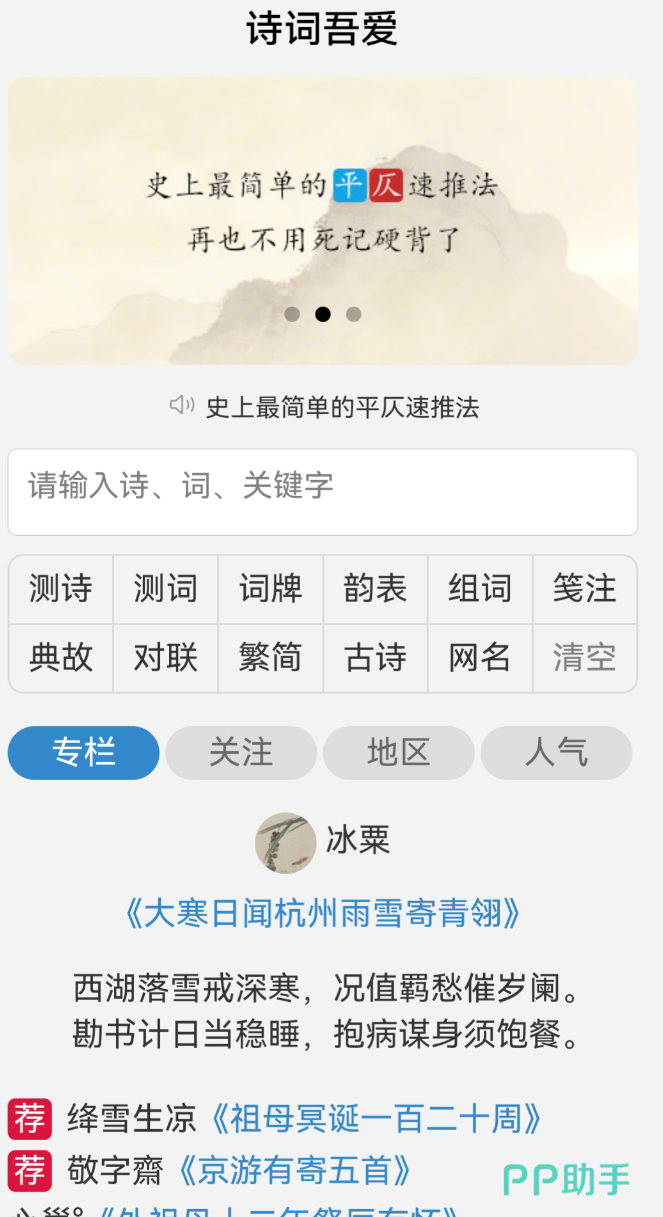Image resolution: width=663 pixels, height=1217 pixels.
Task: Switch to the 关注 tab
Action: tap(241, 752)
